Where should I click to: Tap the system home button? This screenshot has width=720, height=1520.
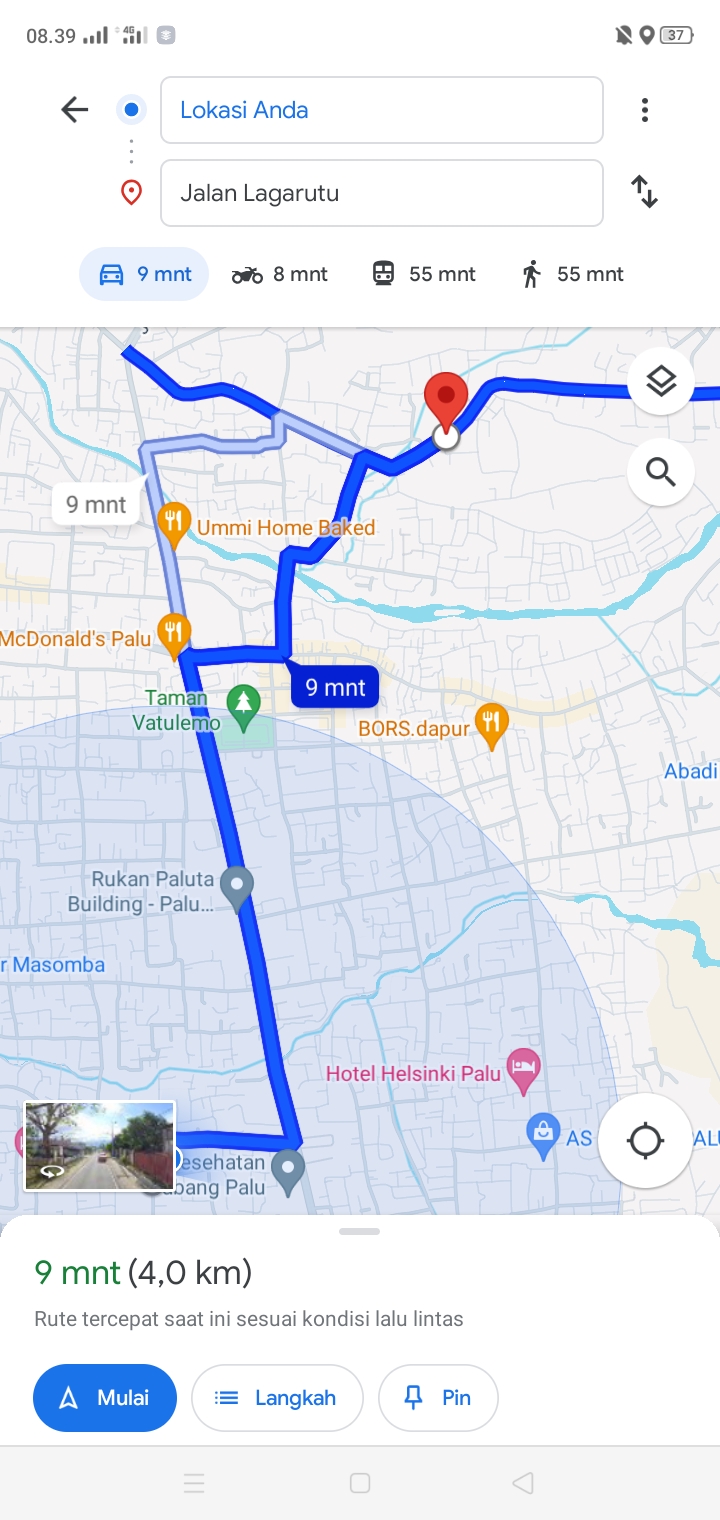360,1483
